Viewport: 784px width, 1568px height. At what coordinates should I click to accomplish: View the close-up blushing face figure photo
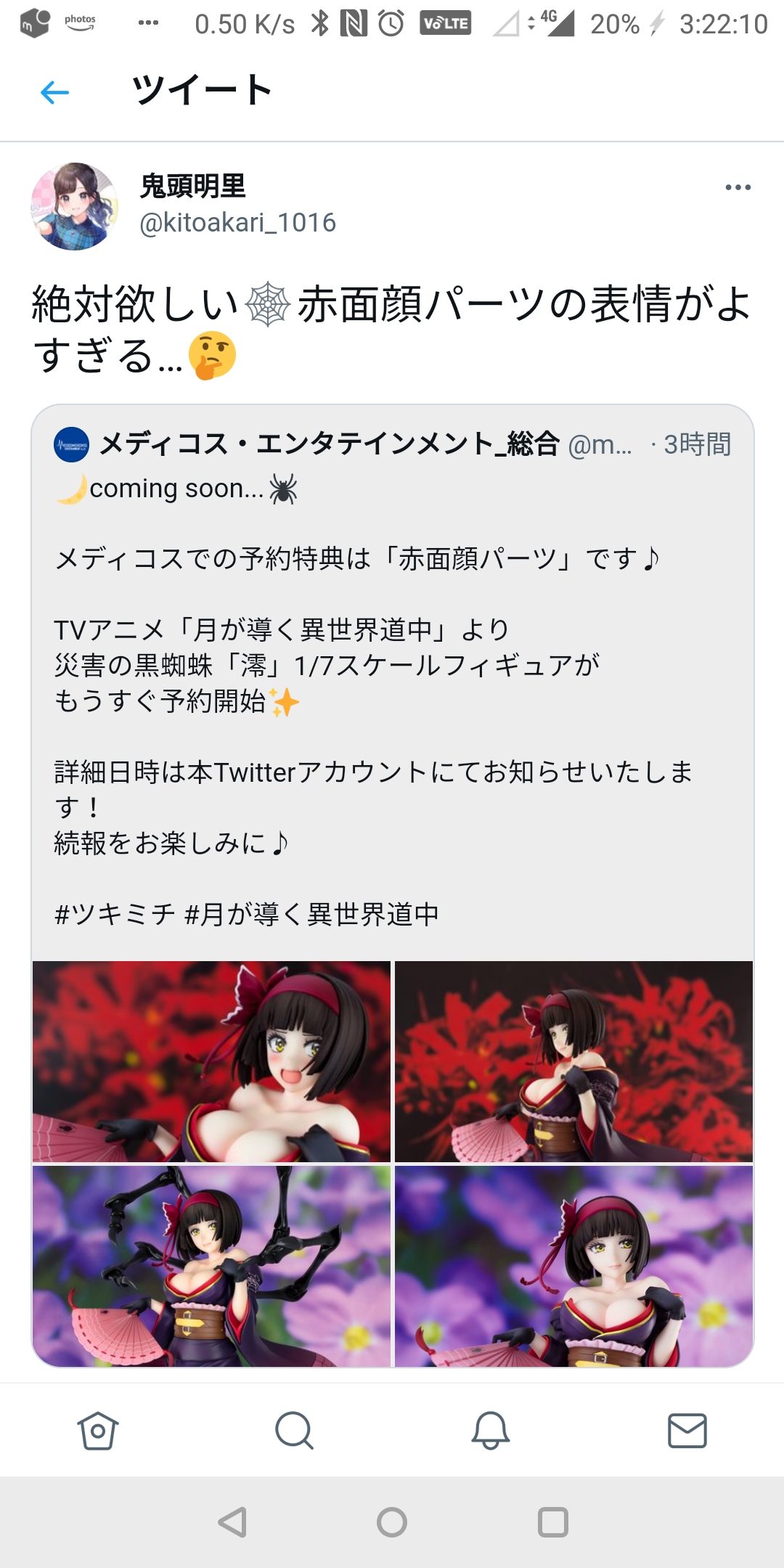click(211, 1061)
